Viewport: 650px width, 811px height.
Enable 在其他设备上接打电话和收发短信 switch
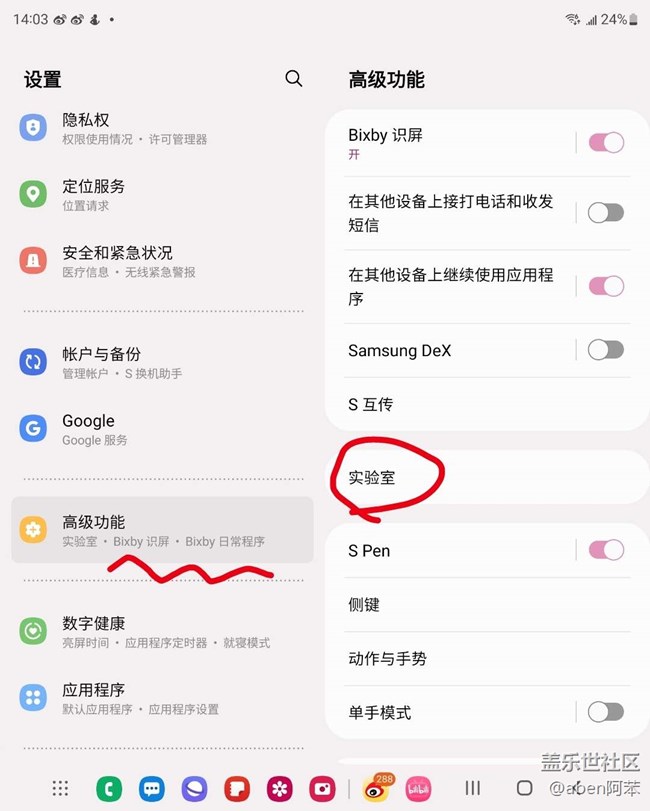tap(606, 212)
